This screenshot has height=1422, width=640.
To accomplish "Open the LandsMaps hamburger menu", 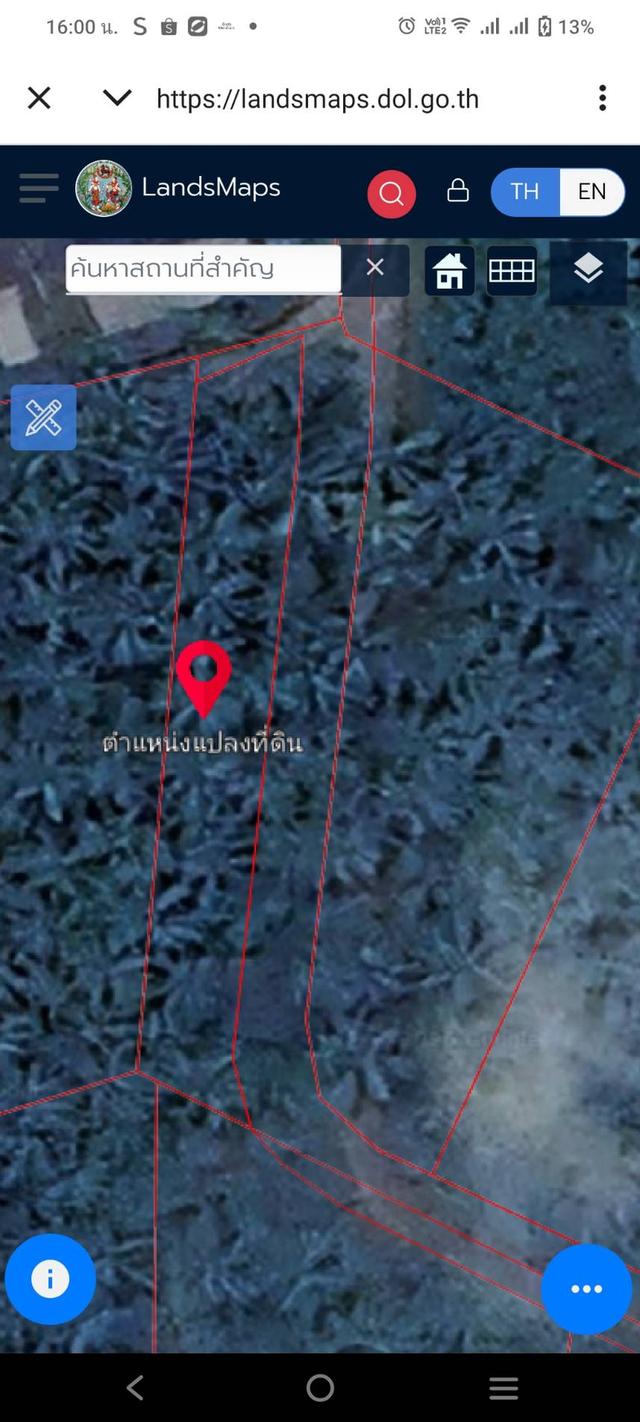I will coord(39,188).
